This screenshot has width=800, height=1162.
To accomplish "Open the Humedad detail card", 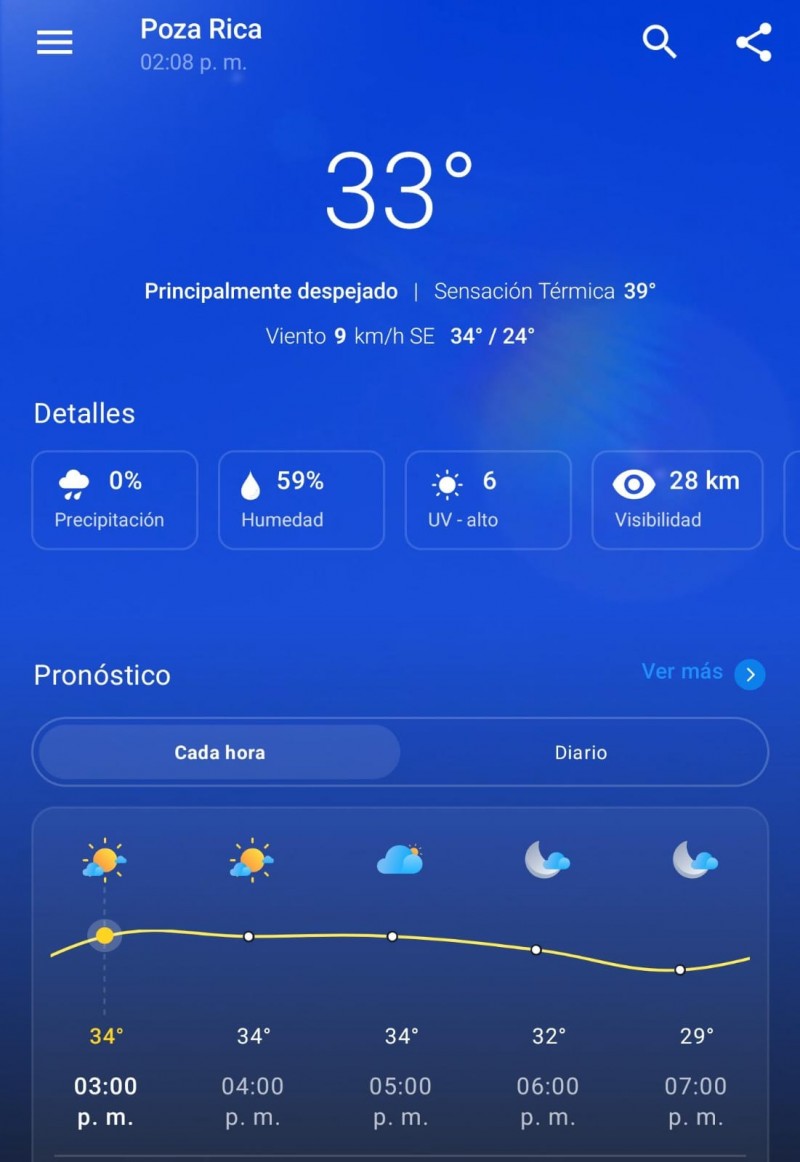I will [x=301, y=500].
